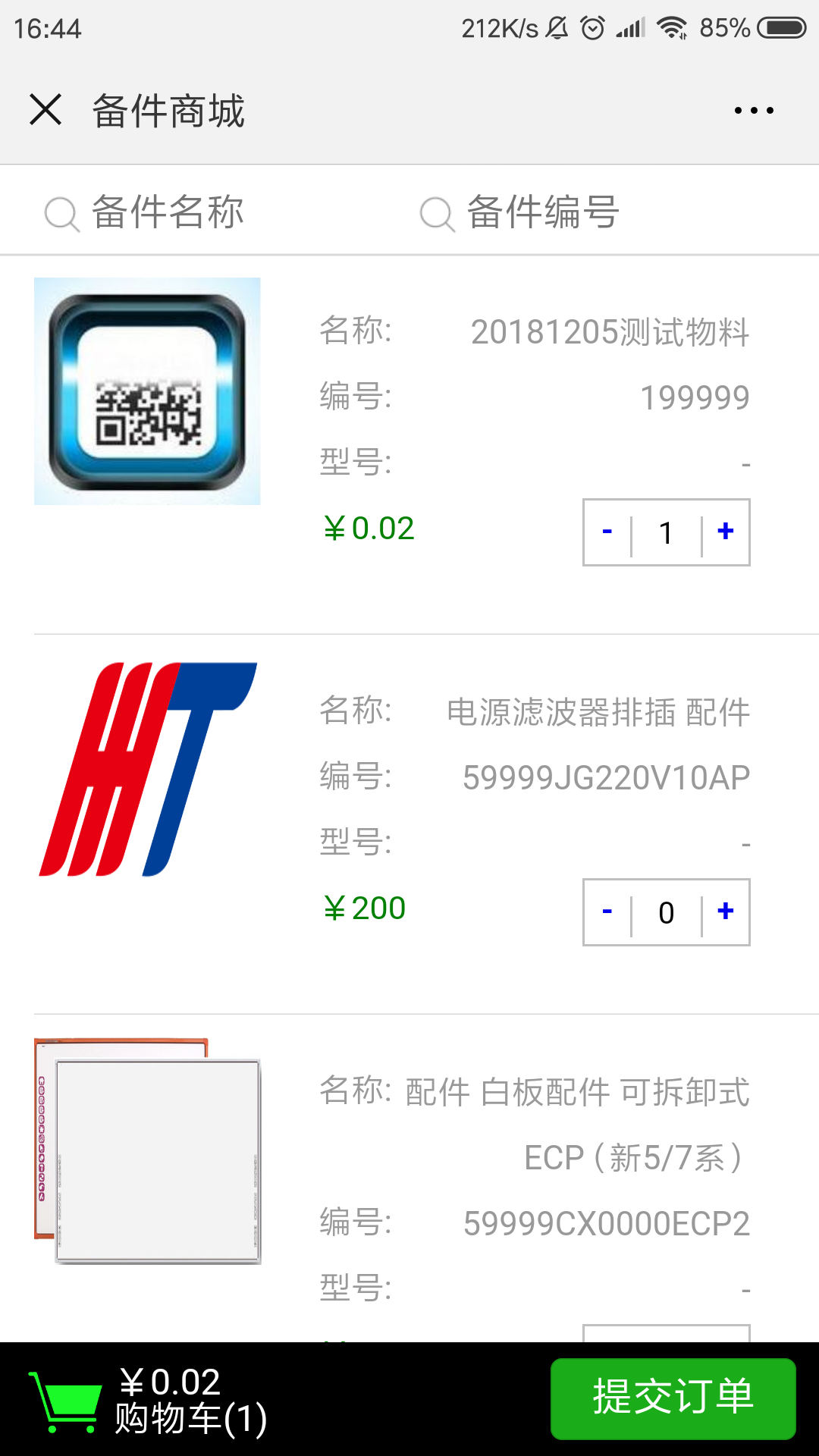This screenshot has height=1456, width=819.
Task: Decrease quantity of 20181205测试物料
Action: click(607, 532)
